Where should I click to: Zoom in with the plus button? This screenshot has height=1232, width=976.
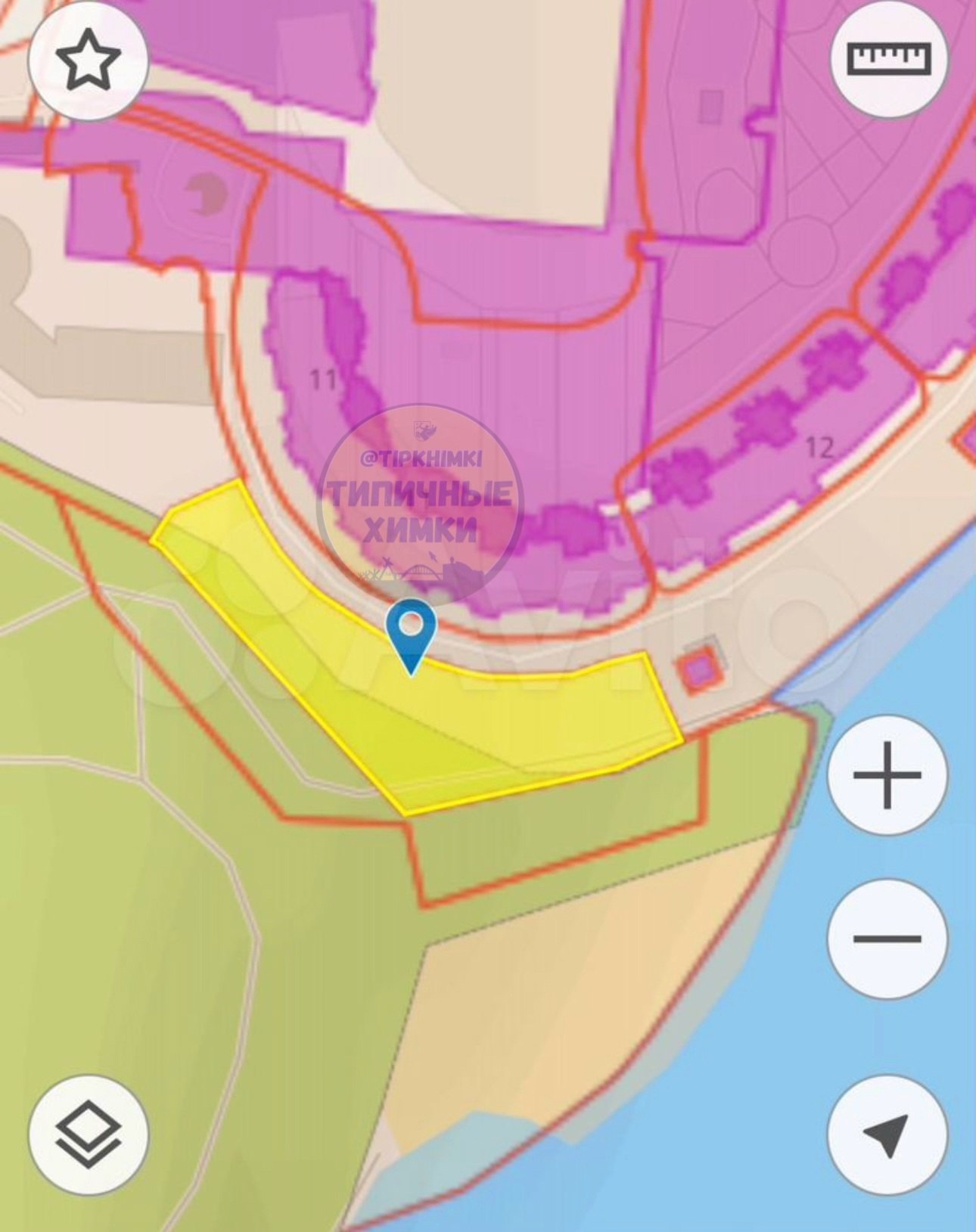(887, 775)
